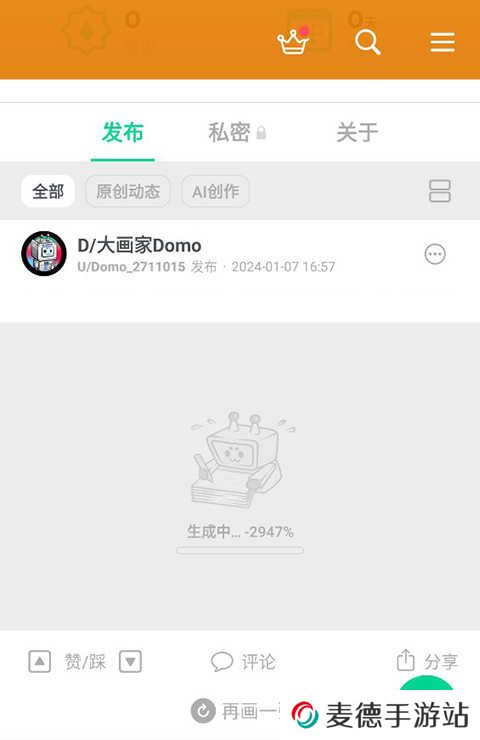480x740 pixels.
Task: Open the D/大画家Domo avatar
Action: [44, 253]
